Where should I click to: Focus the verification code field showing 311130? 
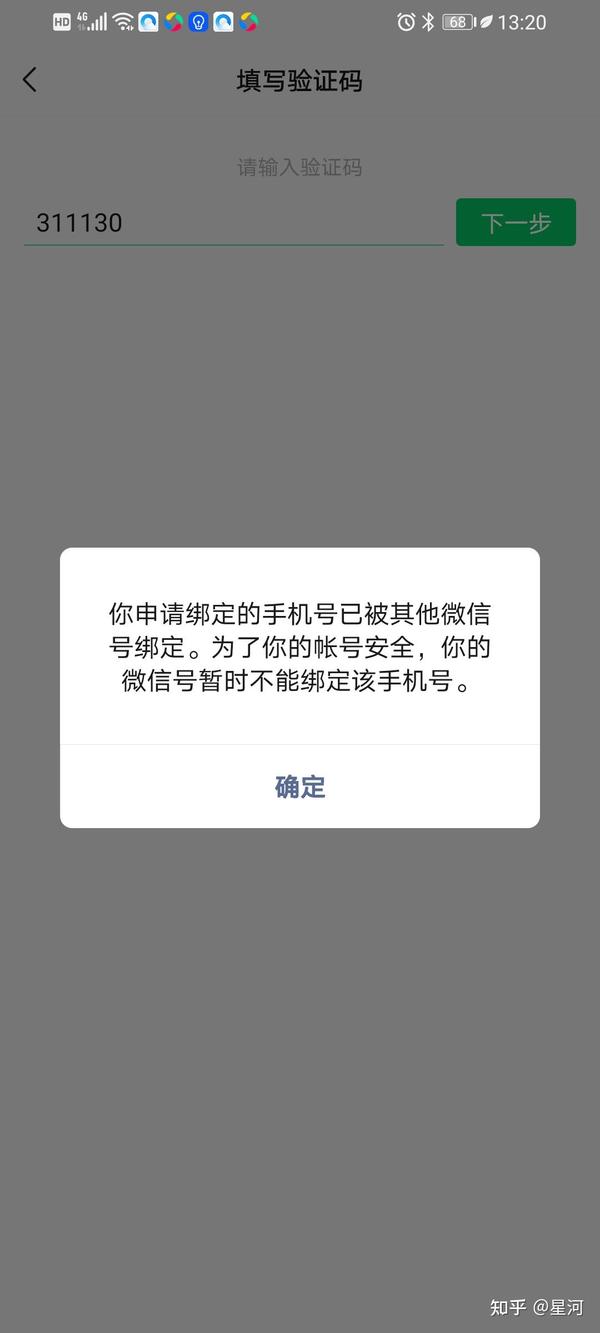click(x=233, y=222)
